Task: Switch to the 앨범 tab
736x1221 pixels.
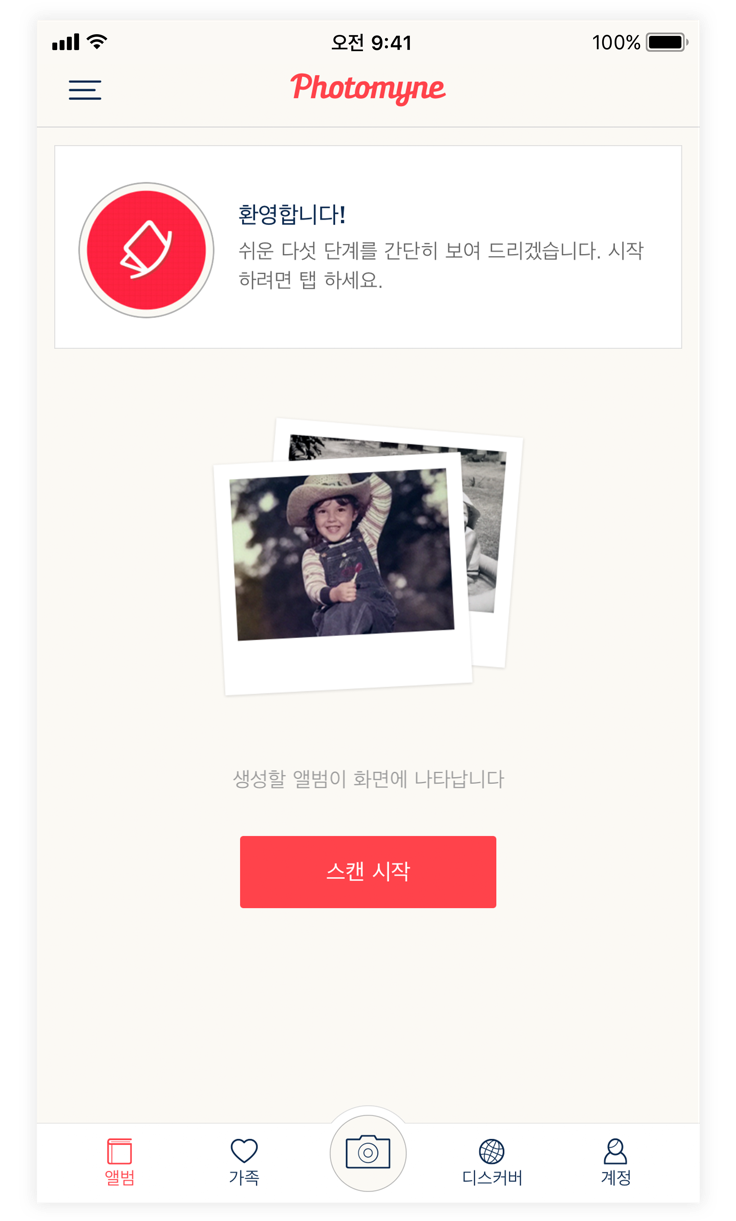Action: point(120,1162)
